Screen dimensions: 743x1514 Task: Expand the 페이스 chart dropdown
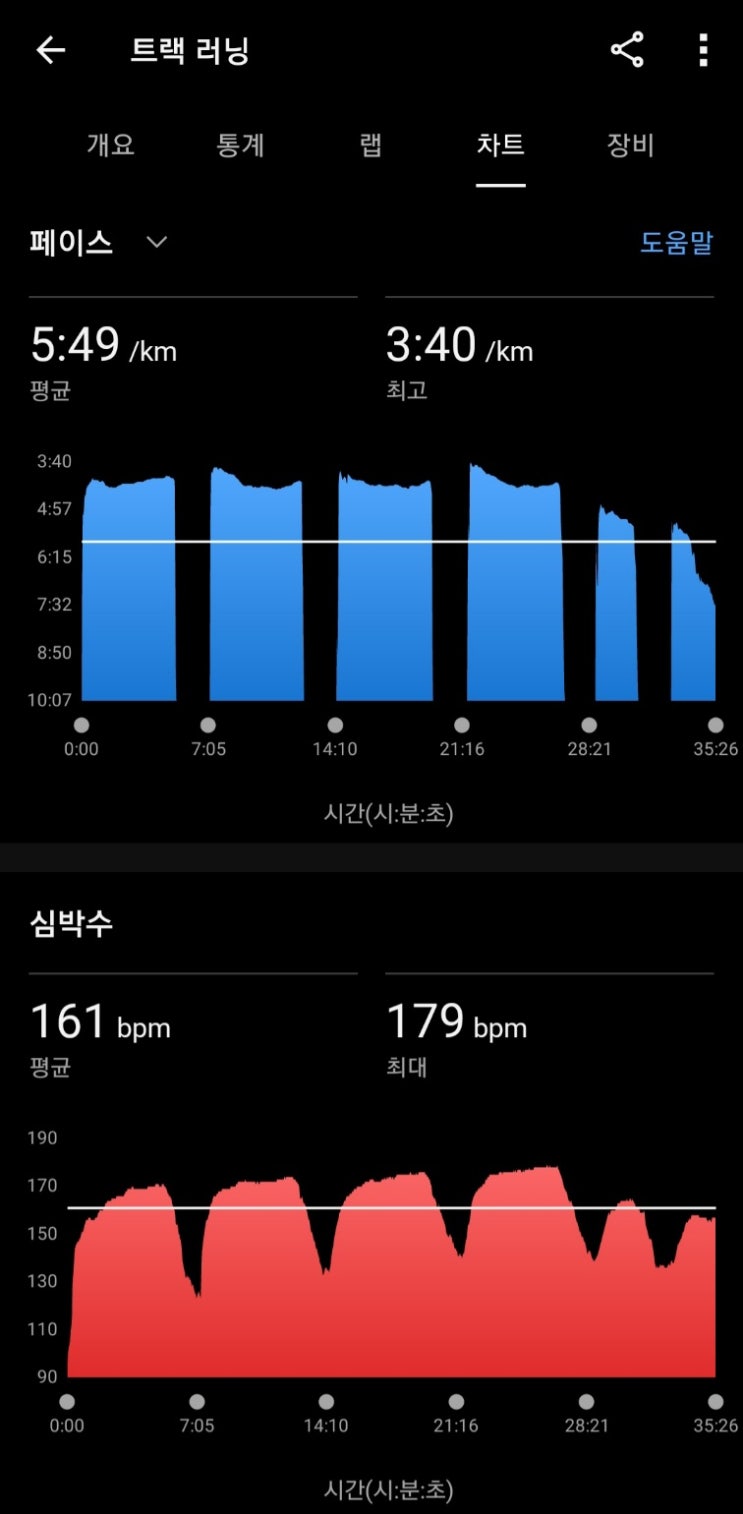[98, 243]
